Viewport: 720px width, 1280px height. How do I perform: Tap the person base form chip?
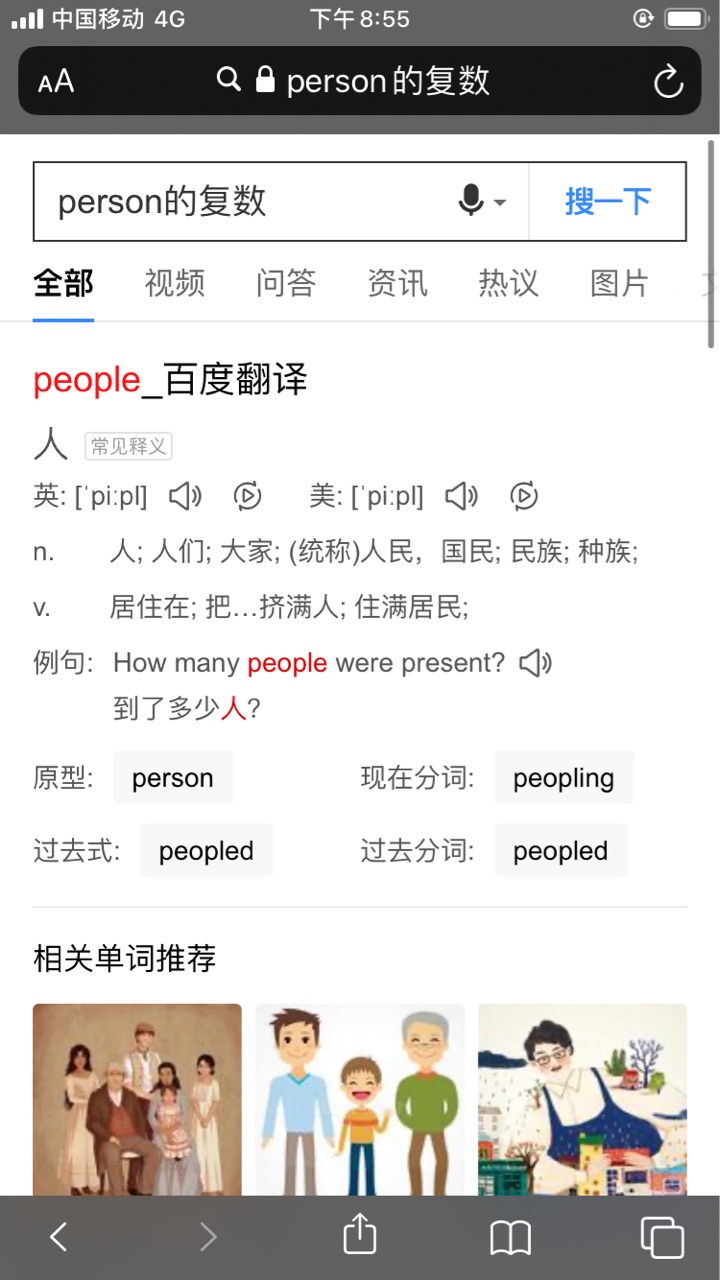pos(173,778)
